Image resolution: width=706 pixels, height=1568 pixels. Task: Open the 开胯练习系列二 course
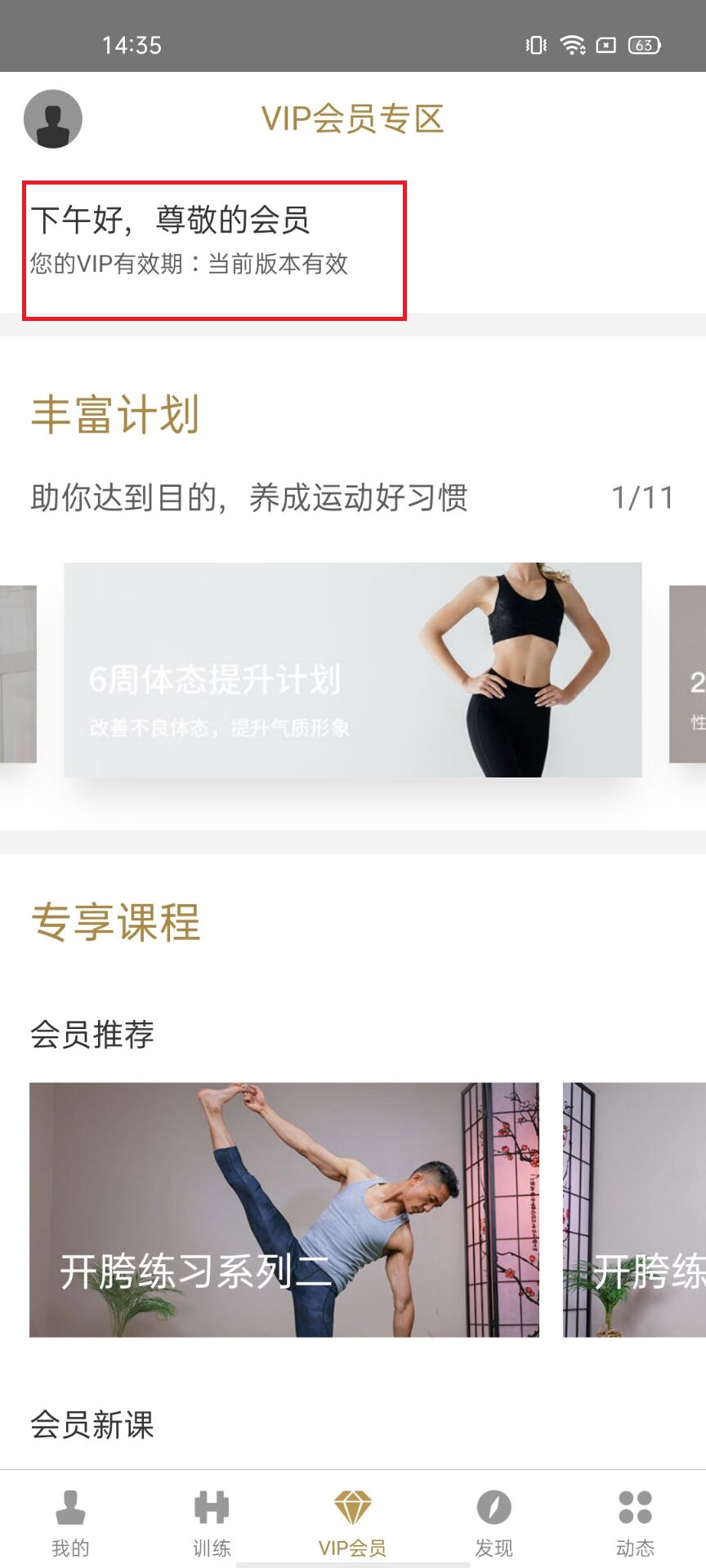(284, 1209)
